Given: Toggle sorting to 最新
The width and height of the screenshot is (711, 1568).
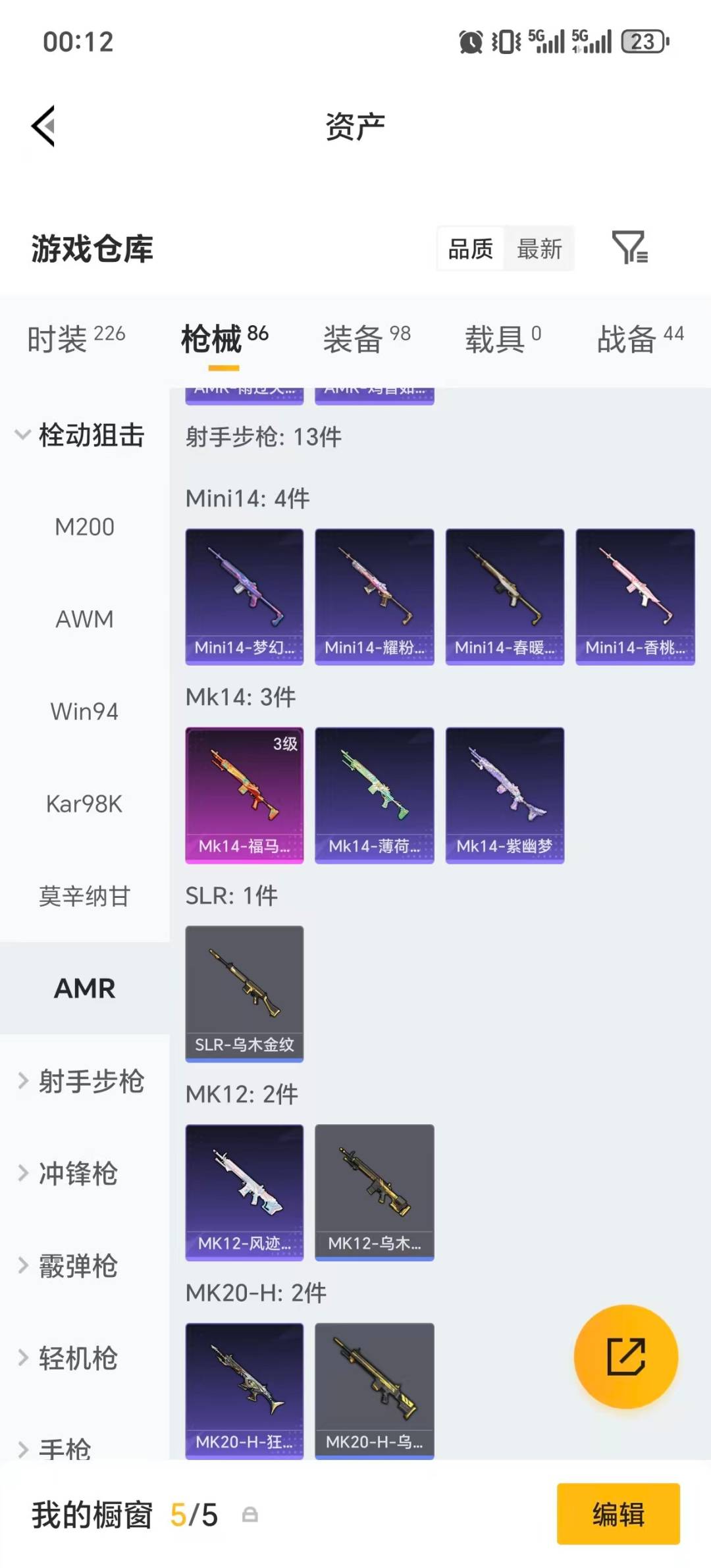Looking at the screenshot, I should (x=540, y=248).
